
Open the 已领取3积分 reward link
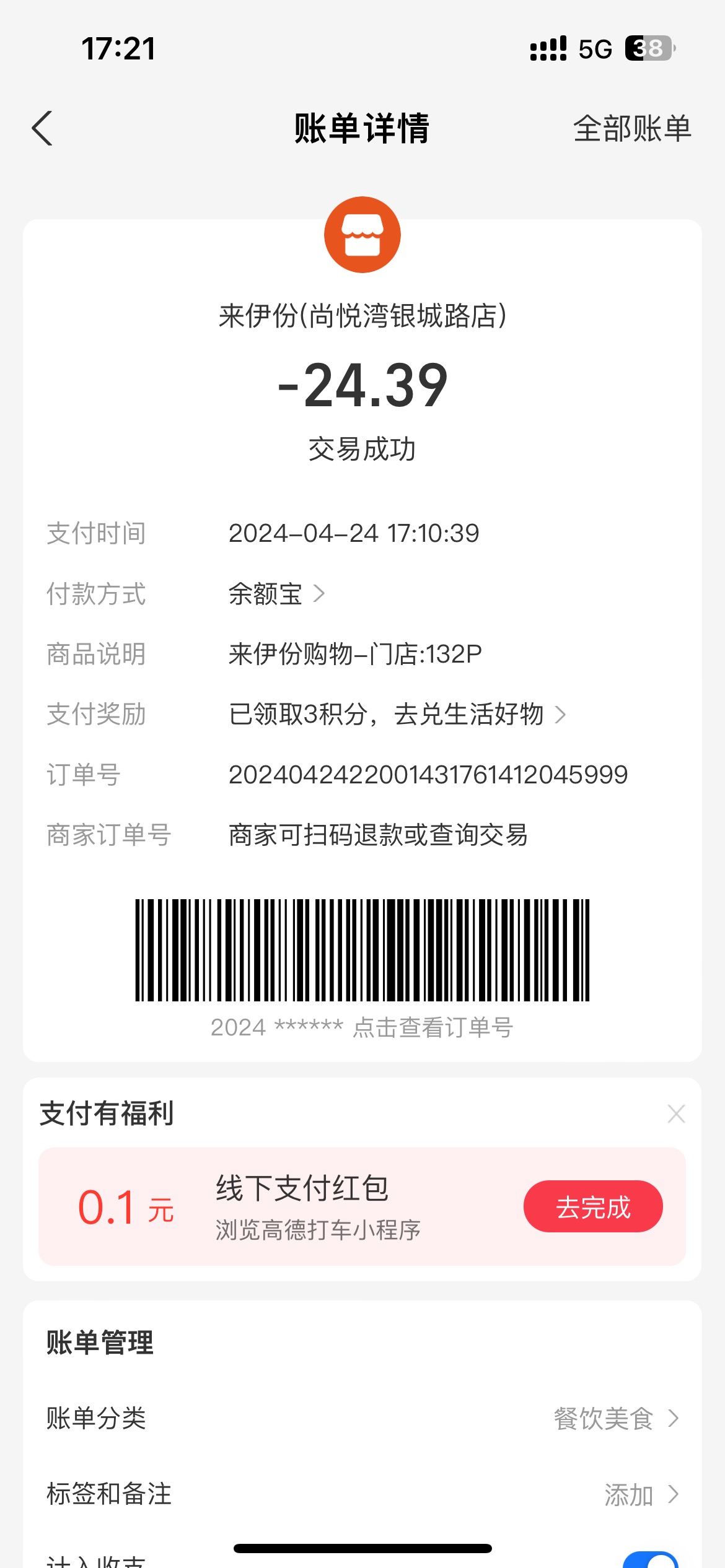click(397, 714)
